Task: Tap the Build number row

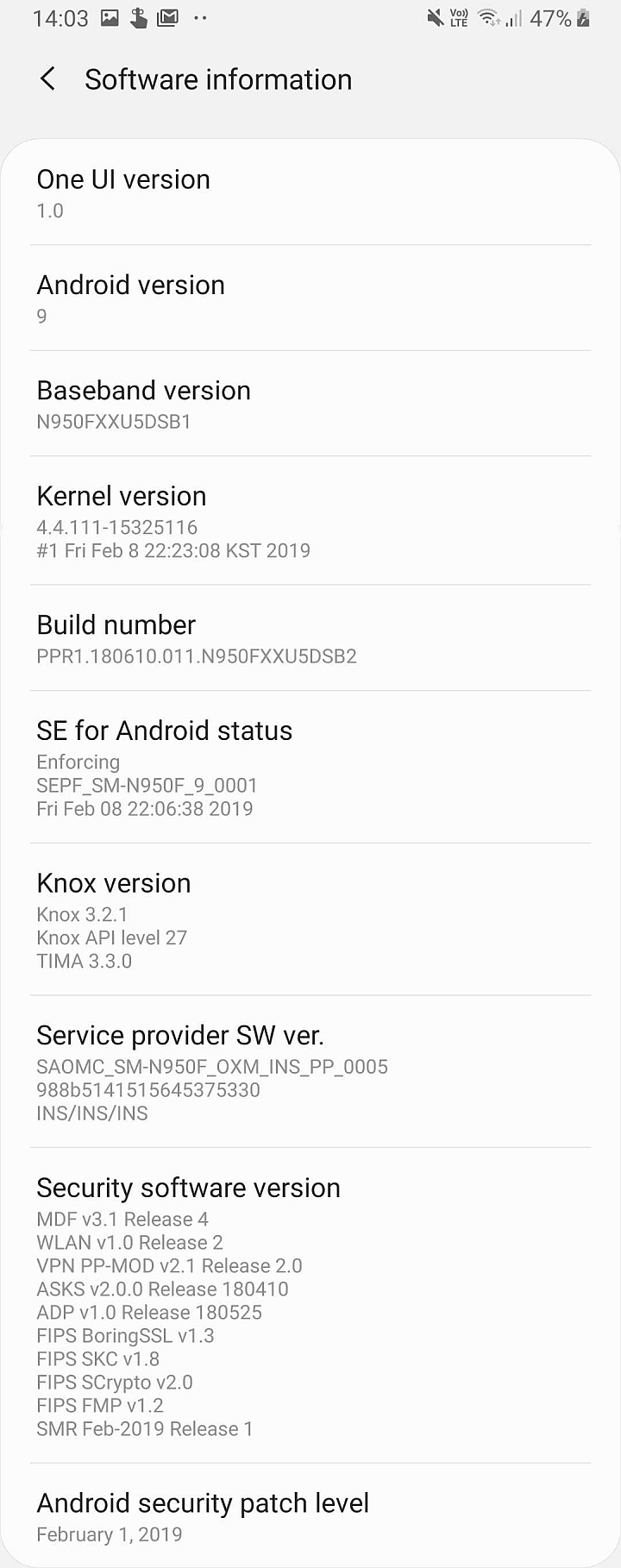Action: (310, 638)
